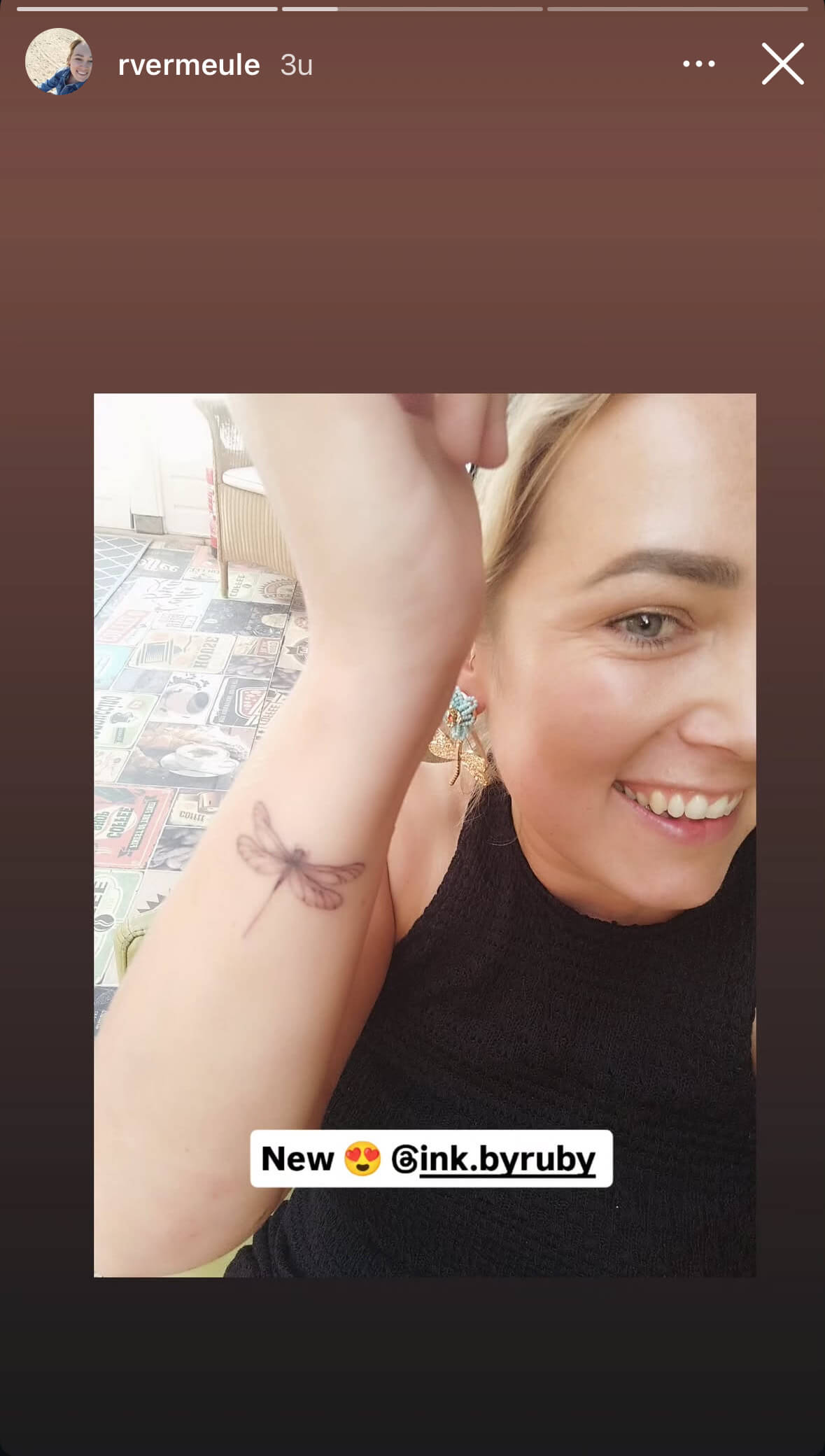Image resolution: width=825 pixels, height=1456 pixels.
Task: Tap the rvermeule username
Action: 189,65
